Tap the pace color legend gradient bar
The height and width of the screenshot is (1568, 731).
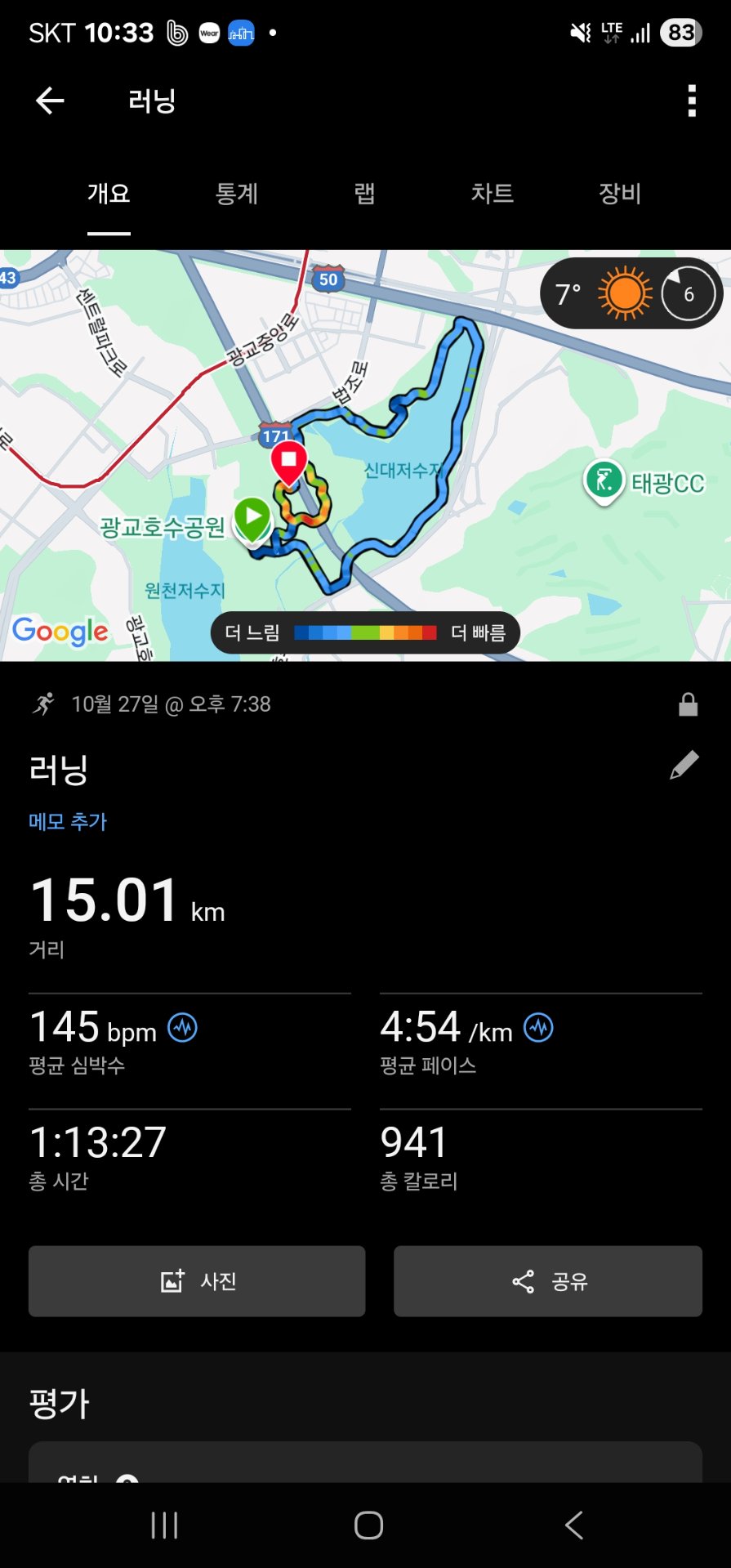367,632
